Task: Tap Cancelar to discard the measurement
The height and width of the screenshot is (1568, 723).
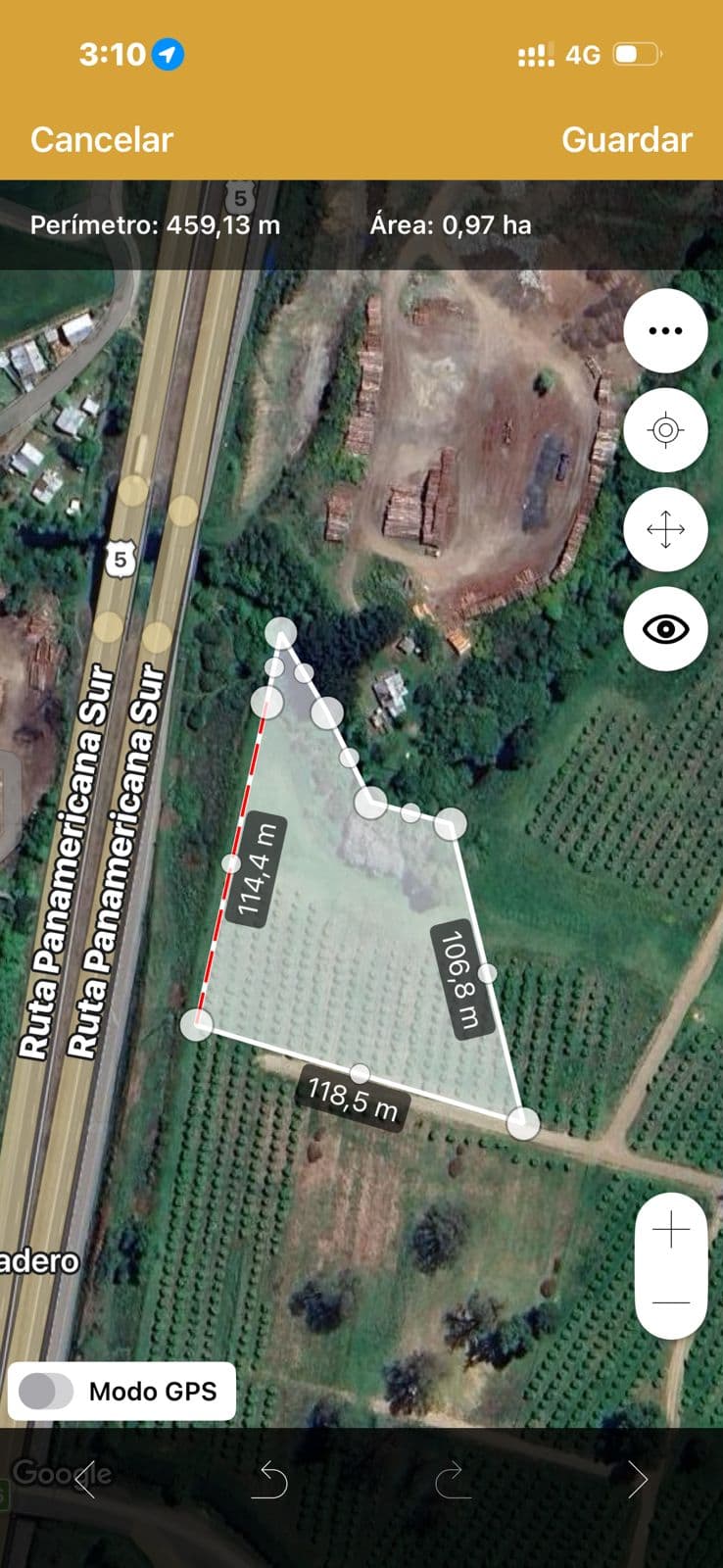Action: tap(102, 139)
